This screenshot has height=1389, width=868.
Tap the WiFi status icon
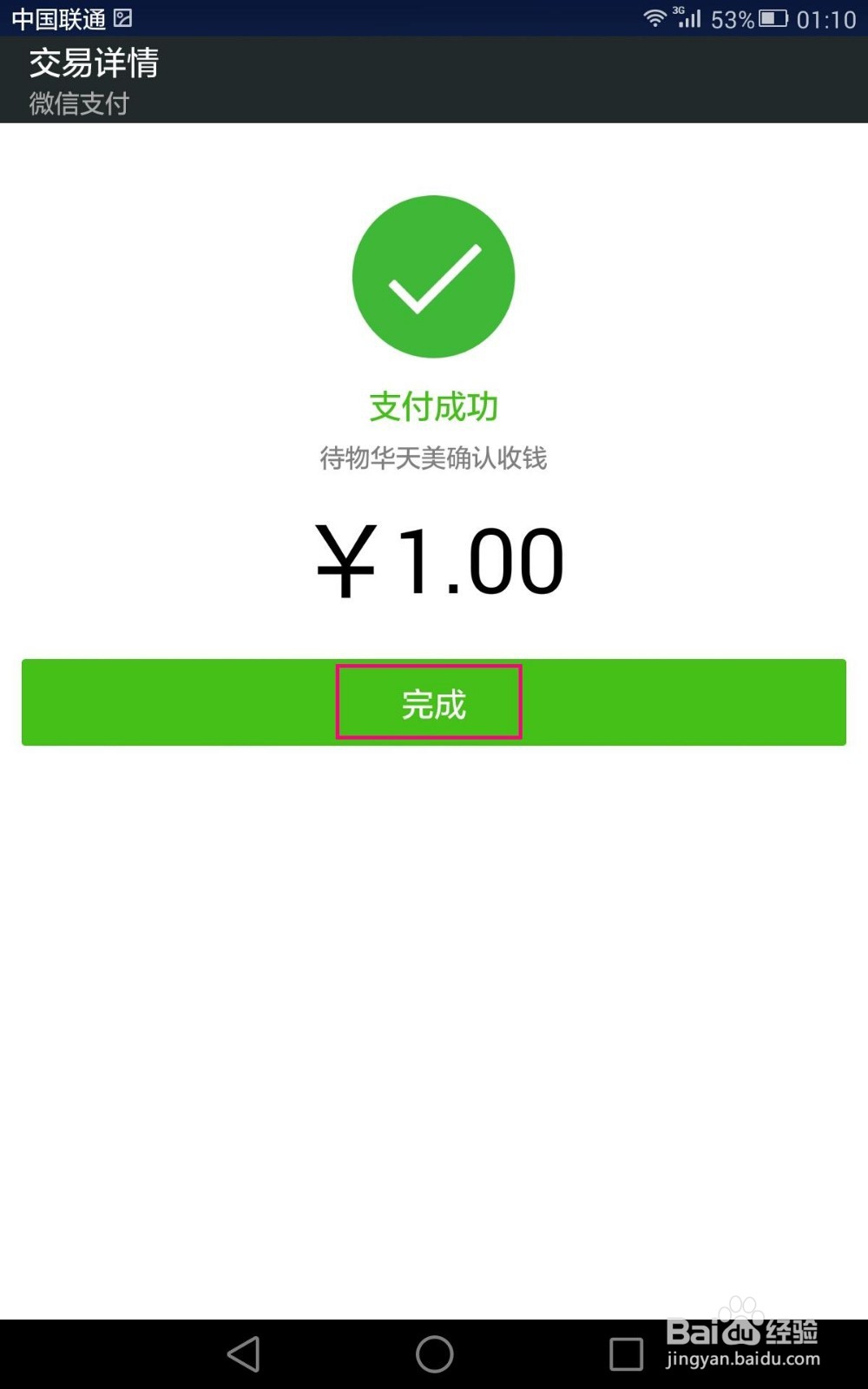coord(657,16)
